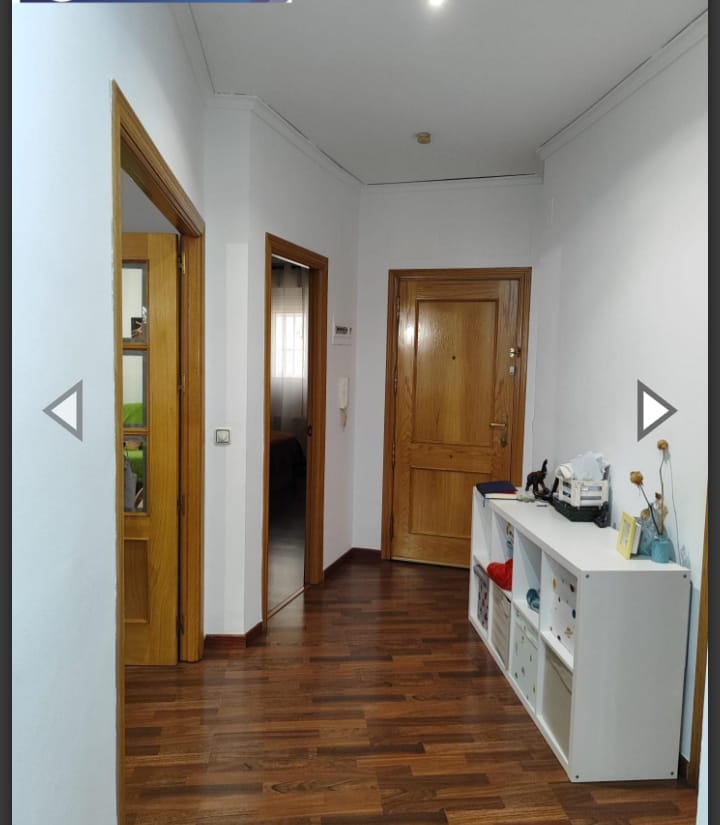
Task: Advance to the next photo
Action: (655, 410)
